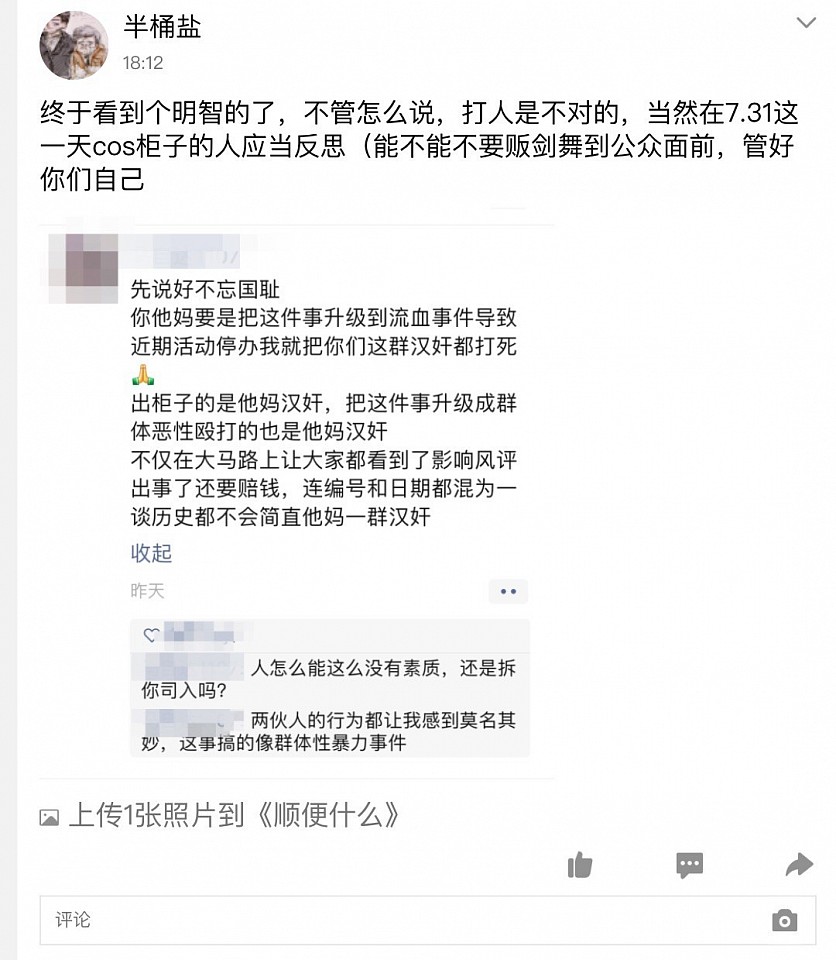Image resolution: width=836 pixels, height=960 pixels.
Task: Focus the 评论 comment input field
Action: tap(400, 920)
